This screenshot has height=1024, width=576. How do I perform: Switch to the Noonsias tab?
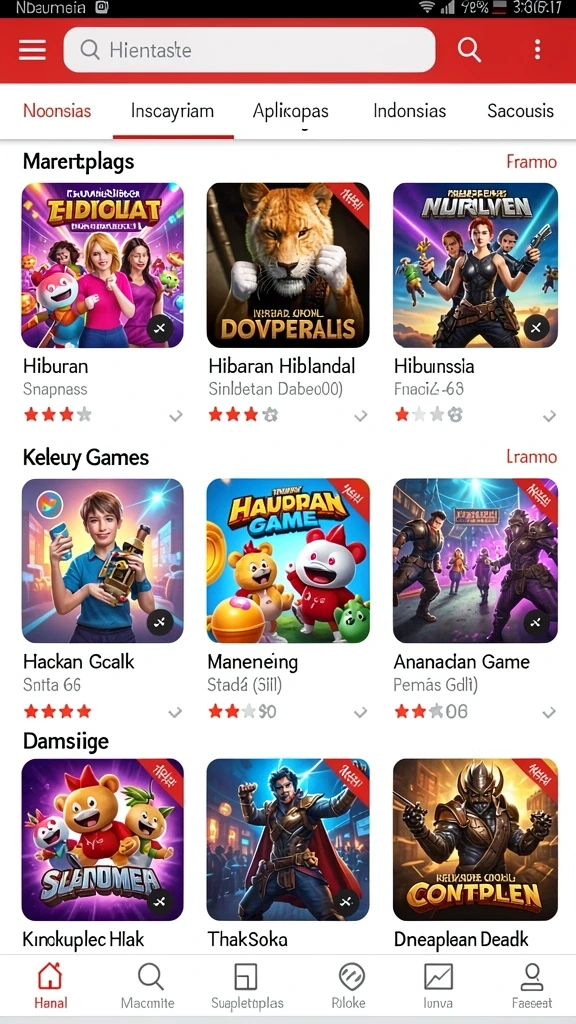click(x=57, y=110)
